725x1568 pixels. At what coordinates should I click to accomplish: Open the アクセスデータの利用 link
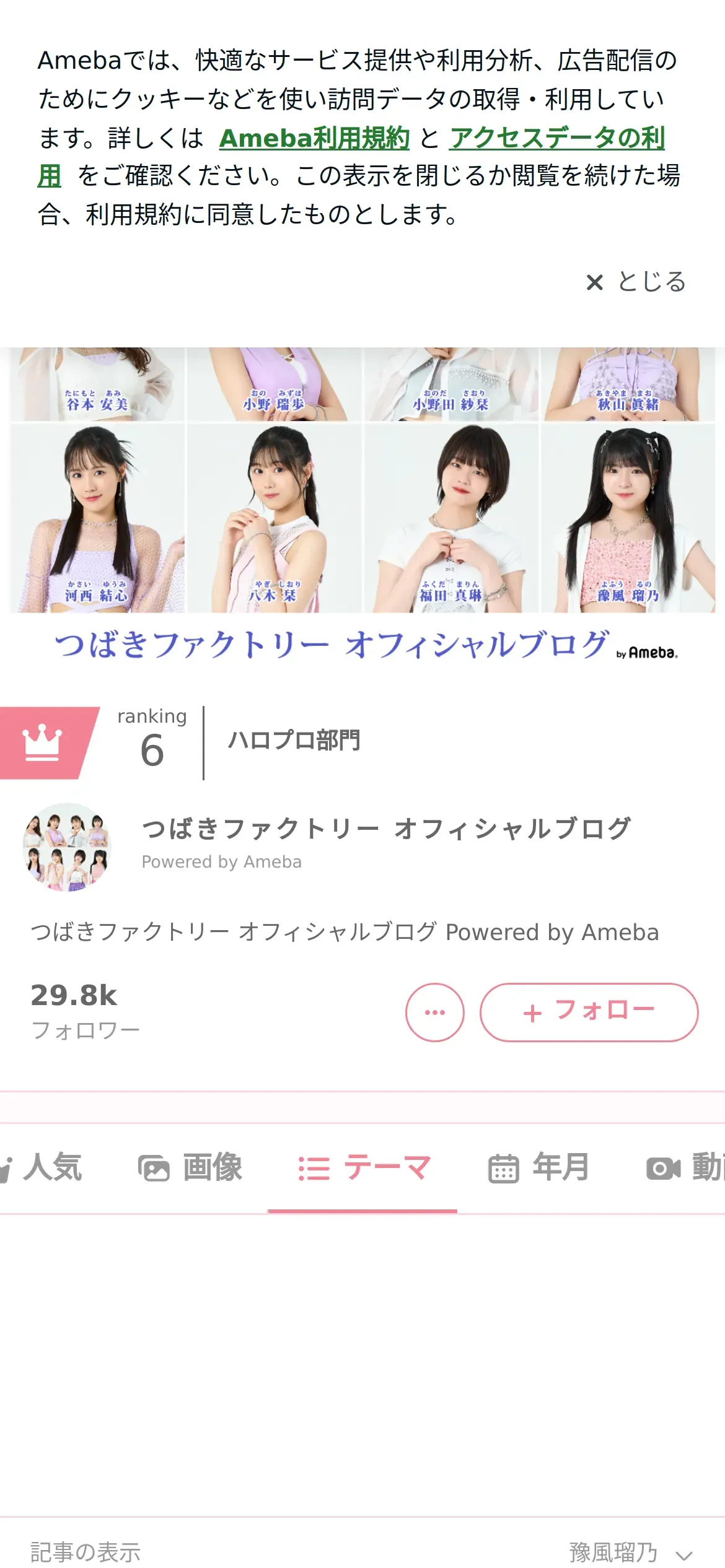(556, 137)
